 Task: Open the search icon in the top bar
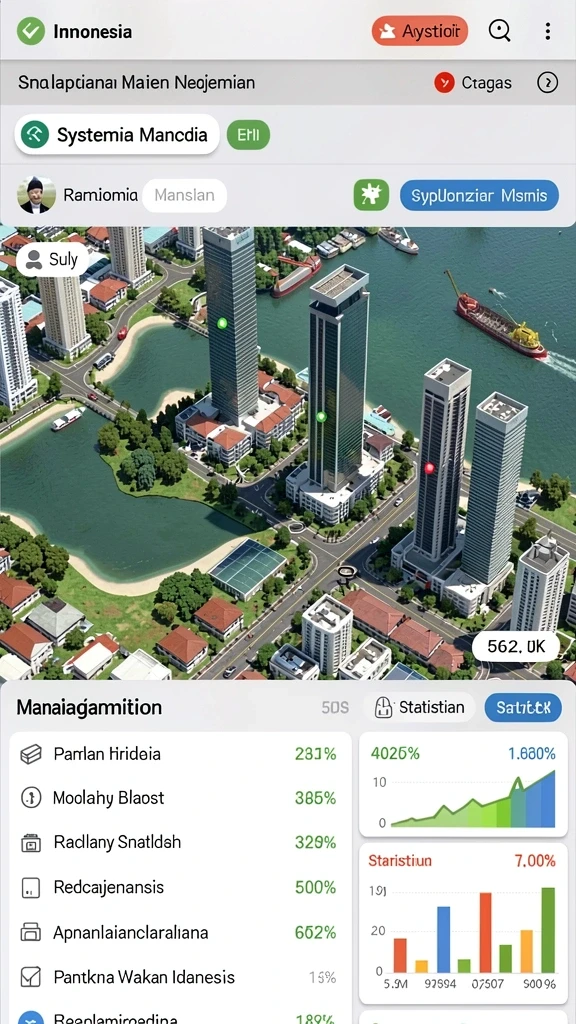[500, 31]
